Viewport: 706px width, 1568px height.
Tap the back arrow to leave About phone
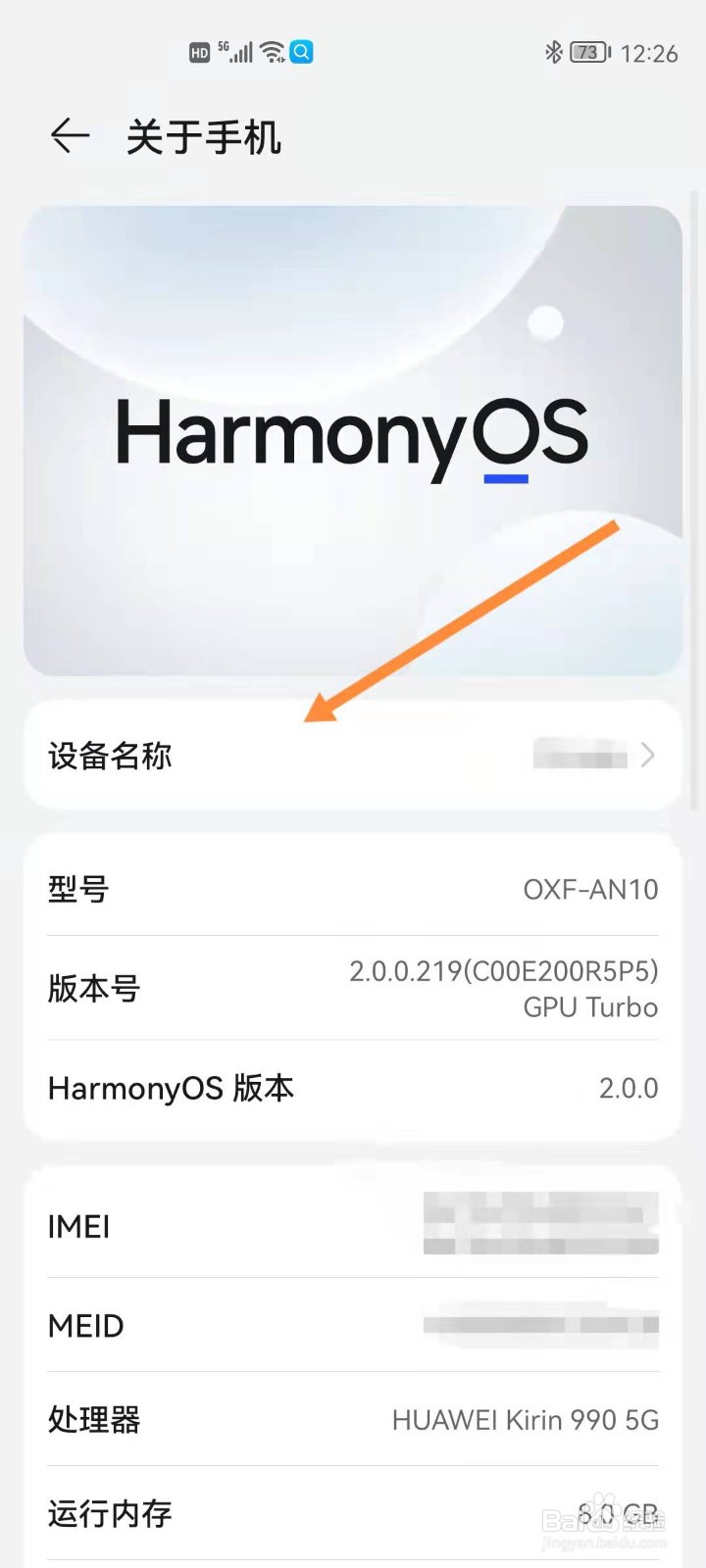coord(69,135)
